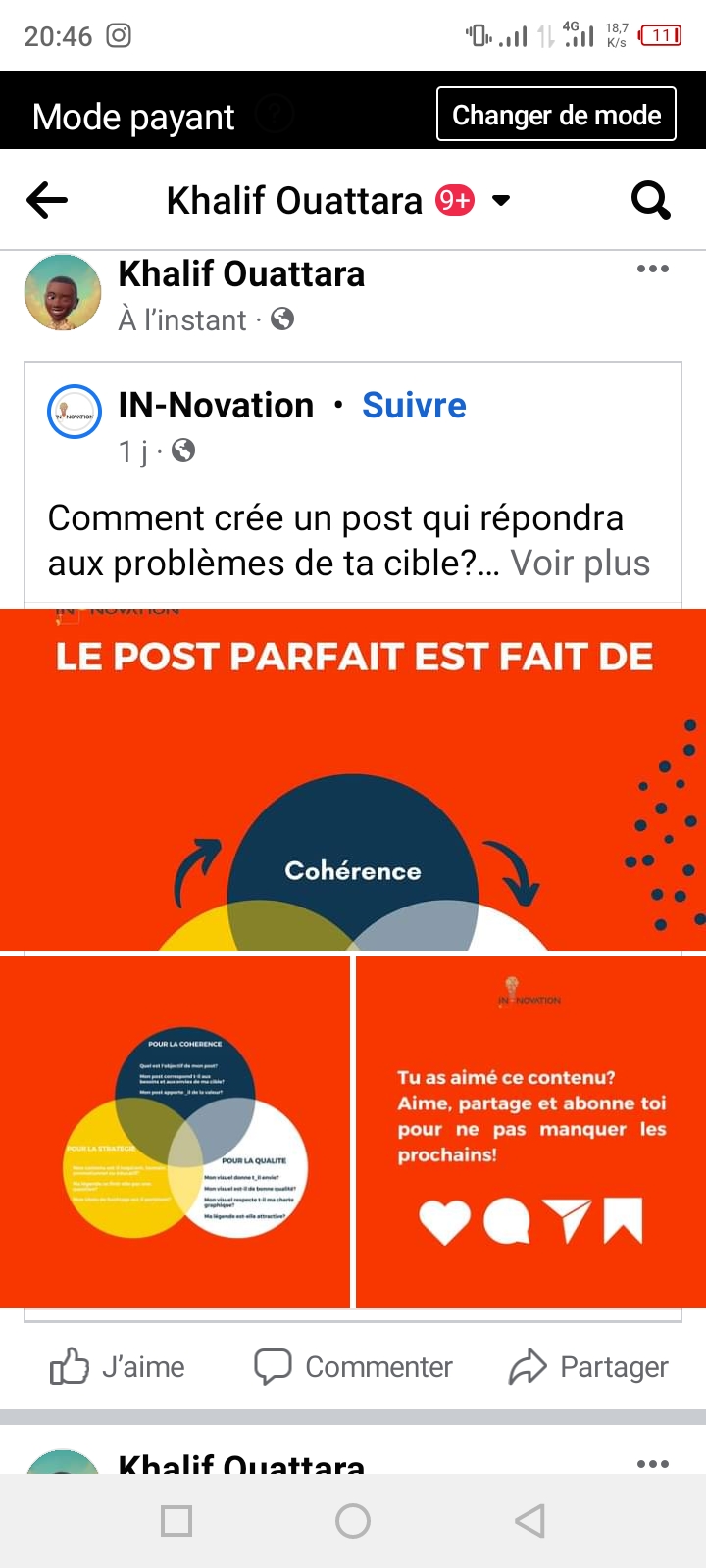Expand the post text with Voir plus
This screenshot has height=1568, width=706.
tap(580, 563)
